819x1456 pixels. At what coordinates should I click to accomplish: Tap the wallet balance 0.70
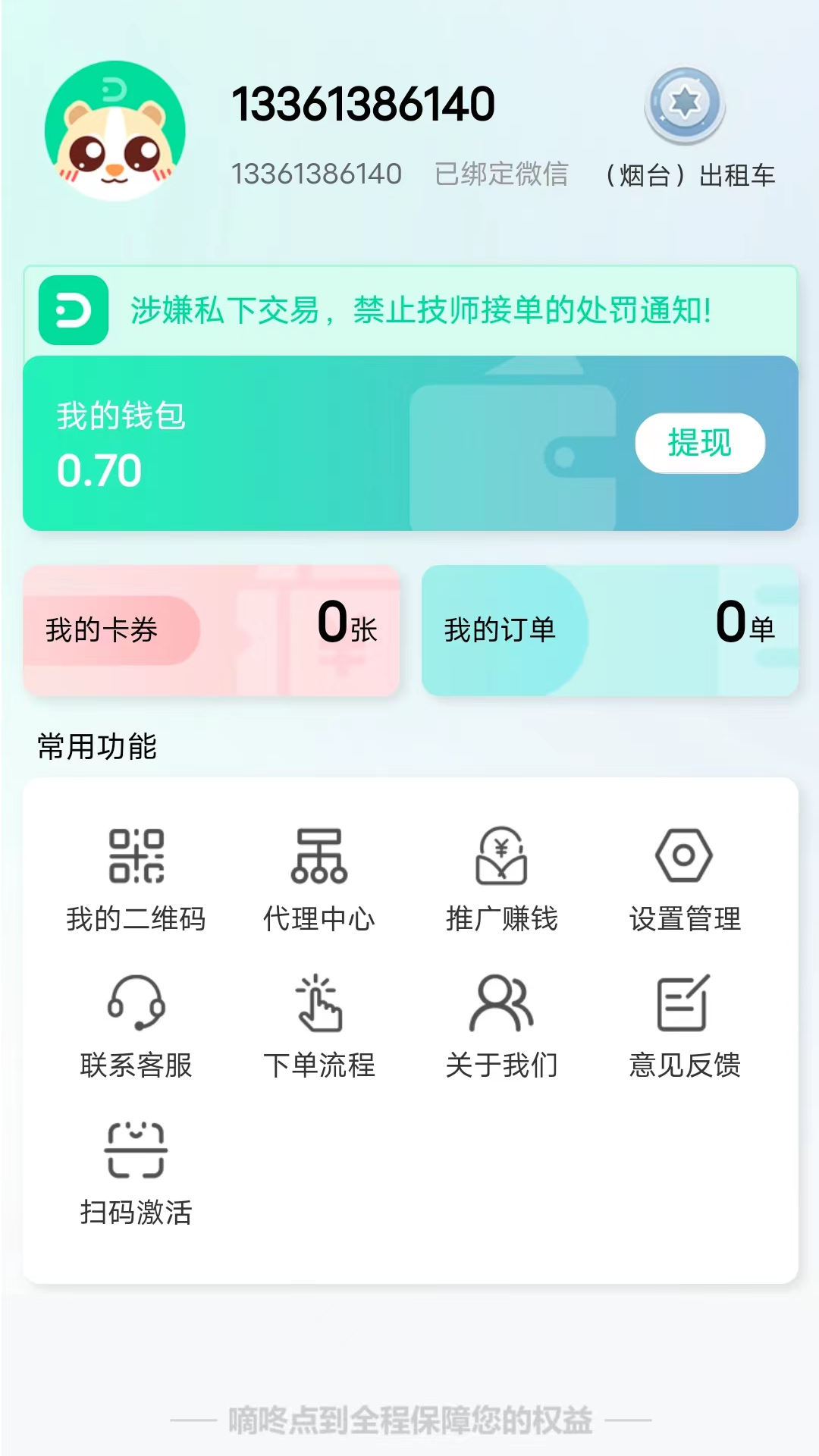[x=99, y=470]
